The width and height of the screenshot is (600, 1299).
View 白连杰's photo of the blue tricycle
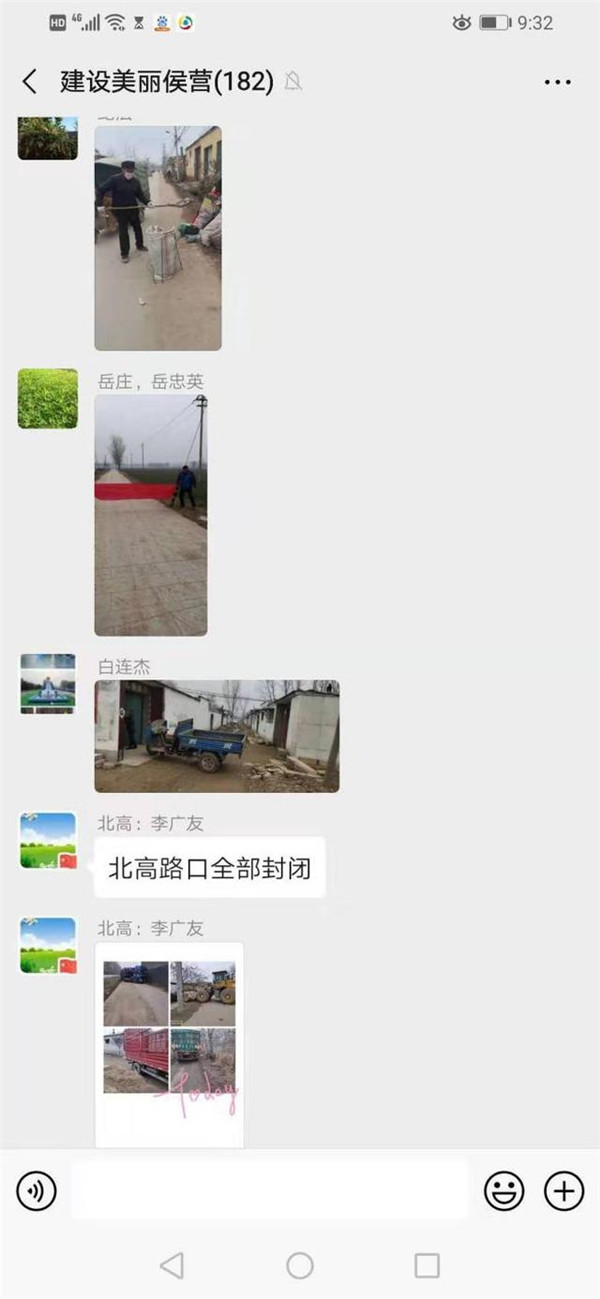pyautogui.click(x=217, y=736)
